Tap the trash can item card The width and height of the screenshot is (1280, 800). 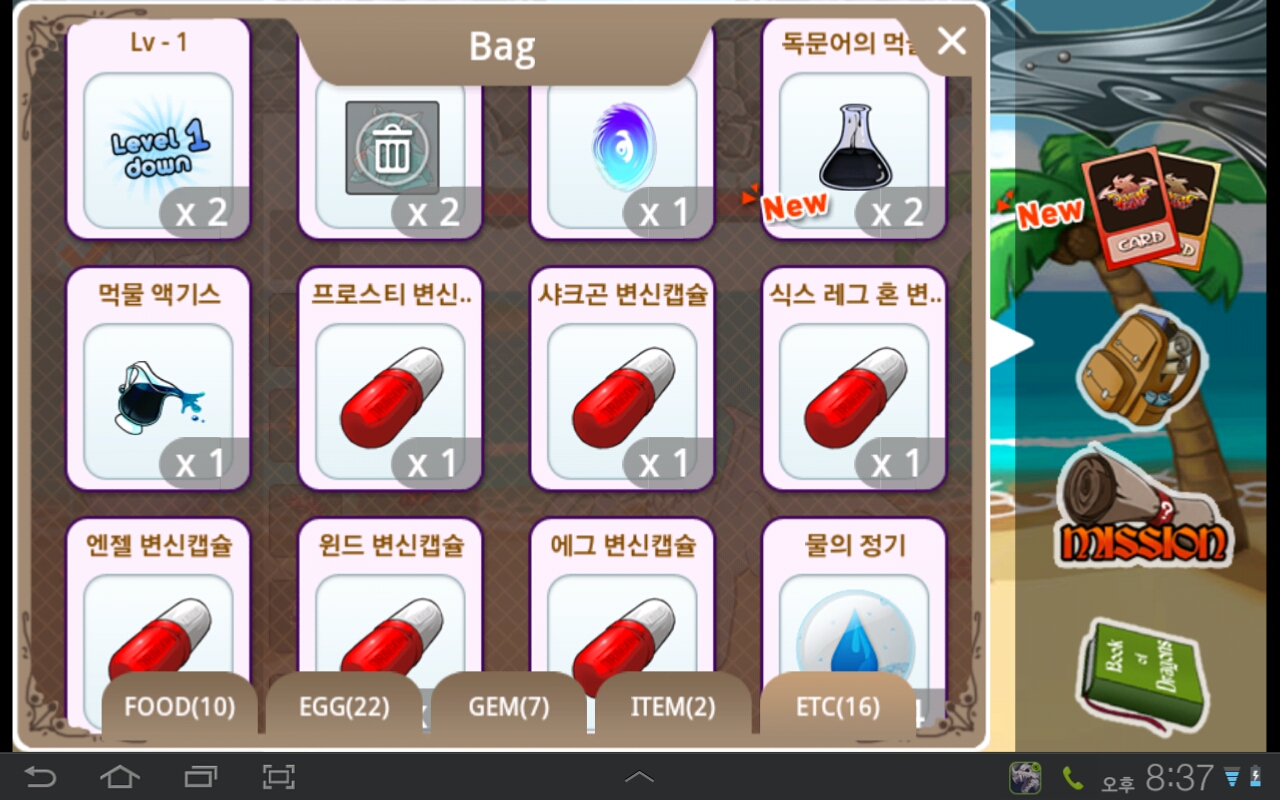(391, 150)
